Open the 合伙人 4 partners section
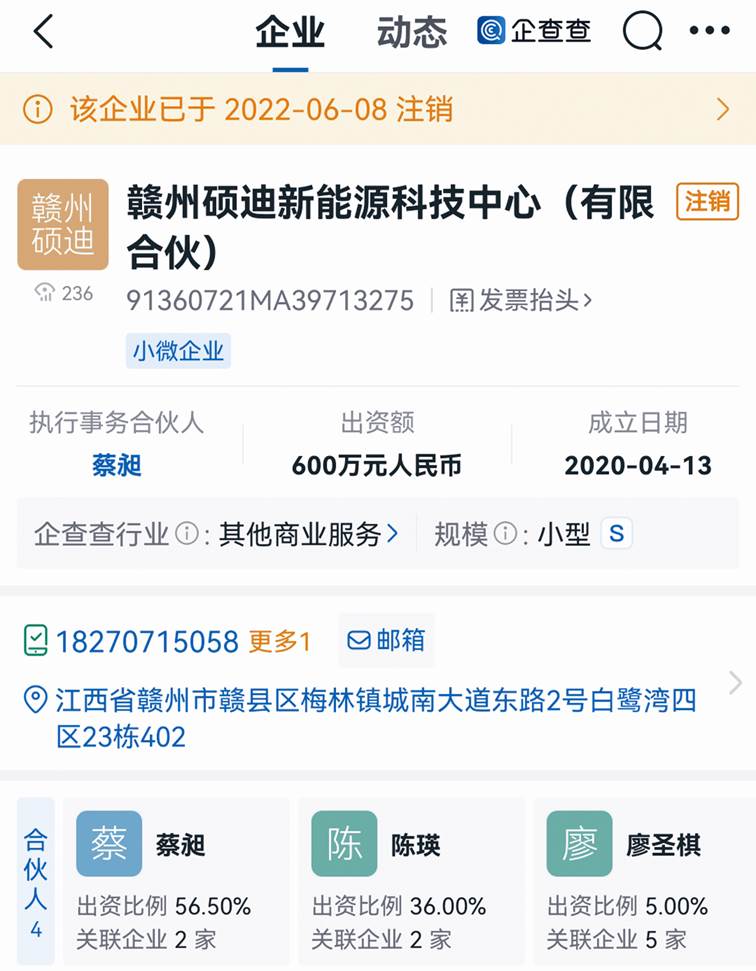 [36, 880]
